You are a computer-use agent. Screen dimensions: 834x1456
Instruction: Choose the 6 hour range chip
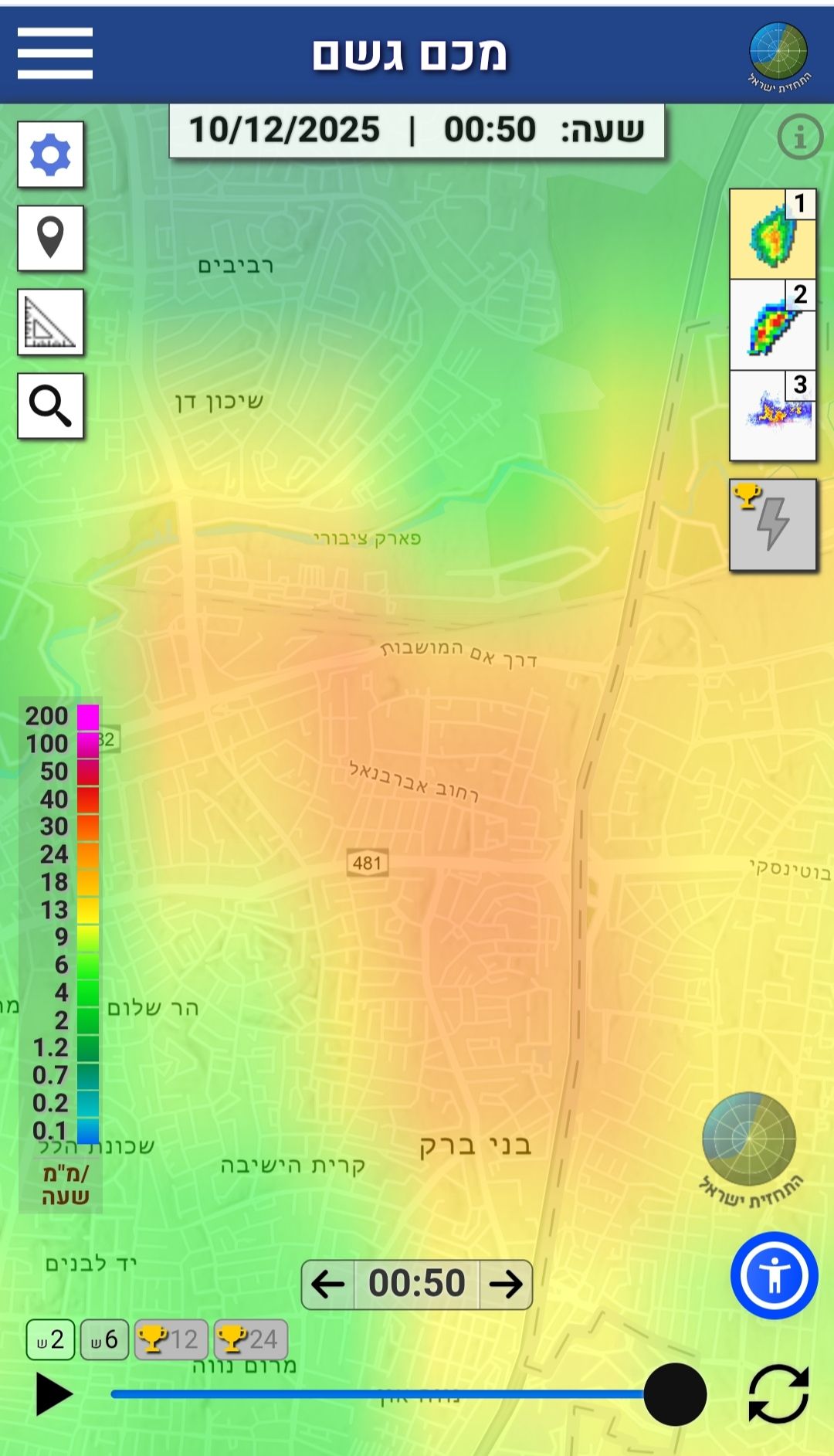coord(104,1339)
